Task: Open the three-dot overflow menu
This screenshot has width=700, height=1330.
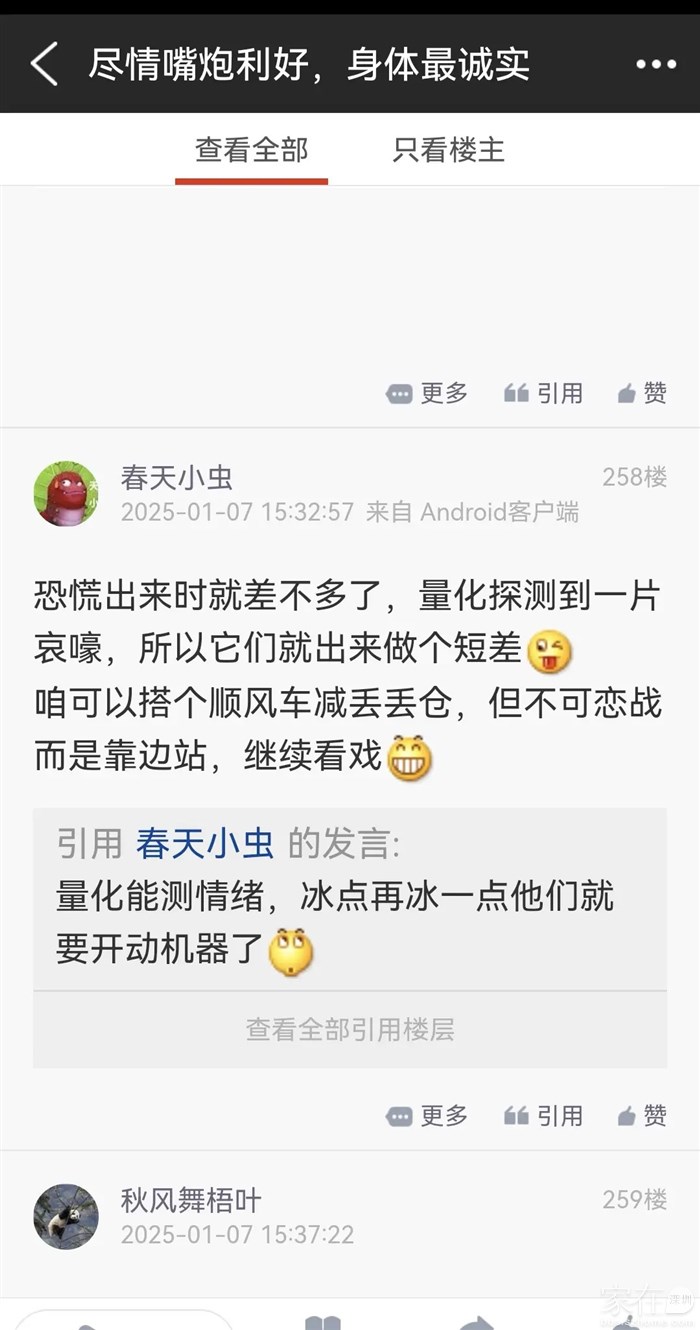Action: (655, 65)
